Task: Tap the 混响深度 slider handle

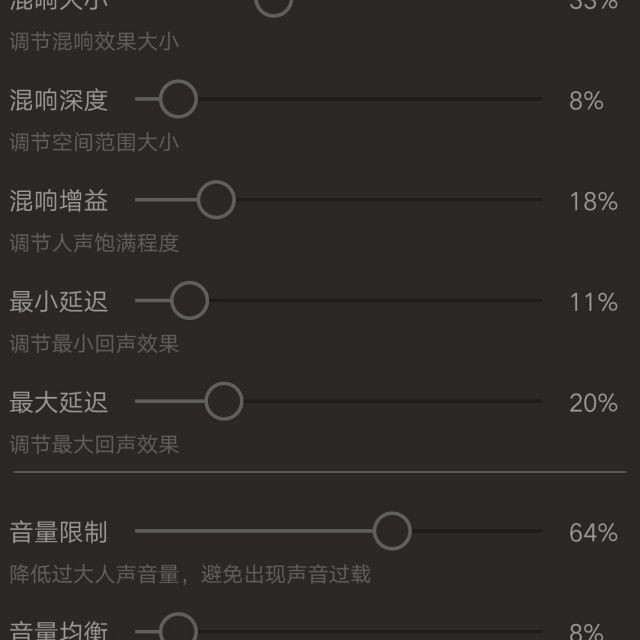Action: pyautogui.click(x=179, y=99)
